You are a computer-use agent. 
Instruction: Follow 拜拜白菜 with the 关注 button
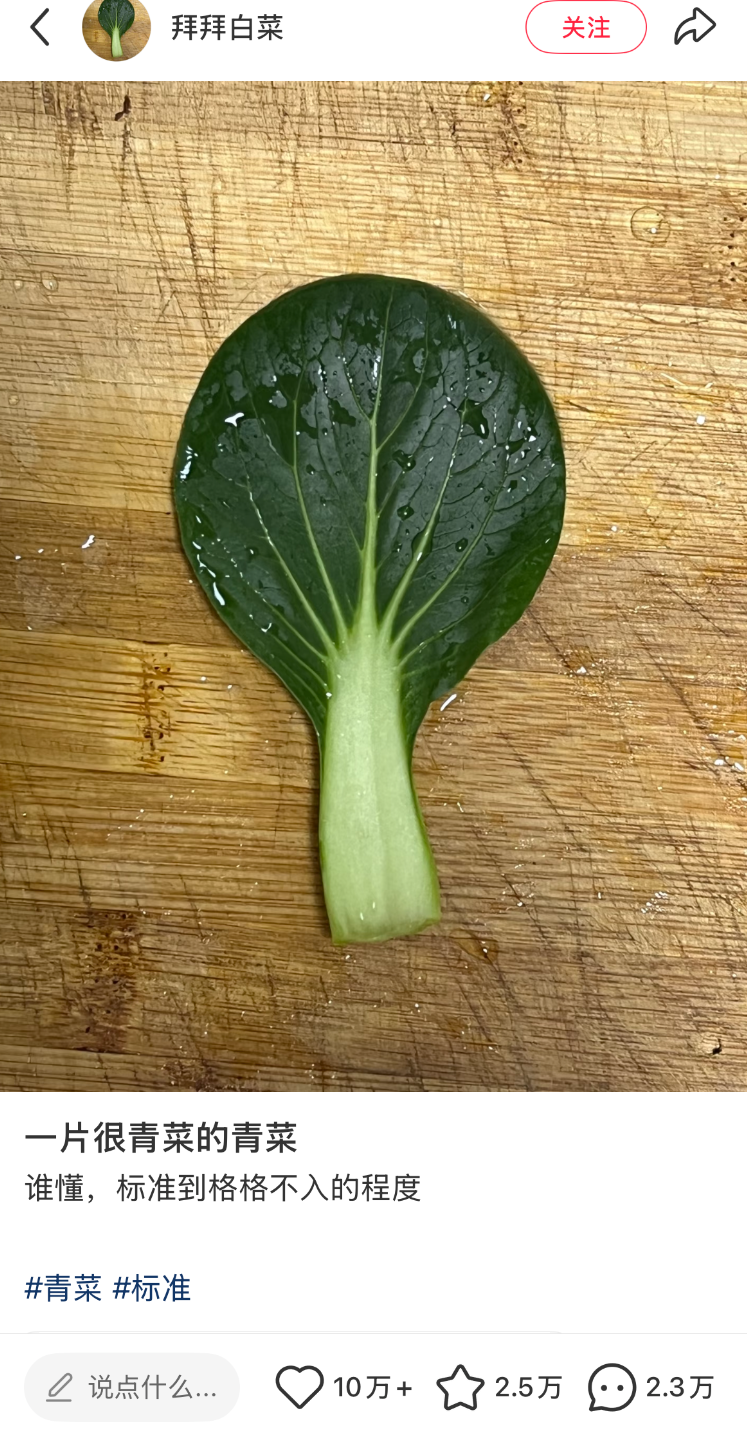(586, 28)
